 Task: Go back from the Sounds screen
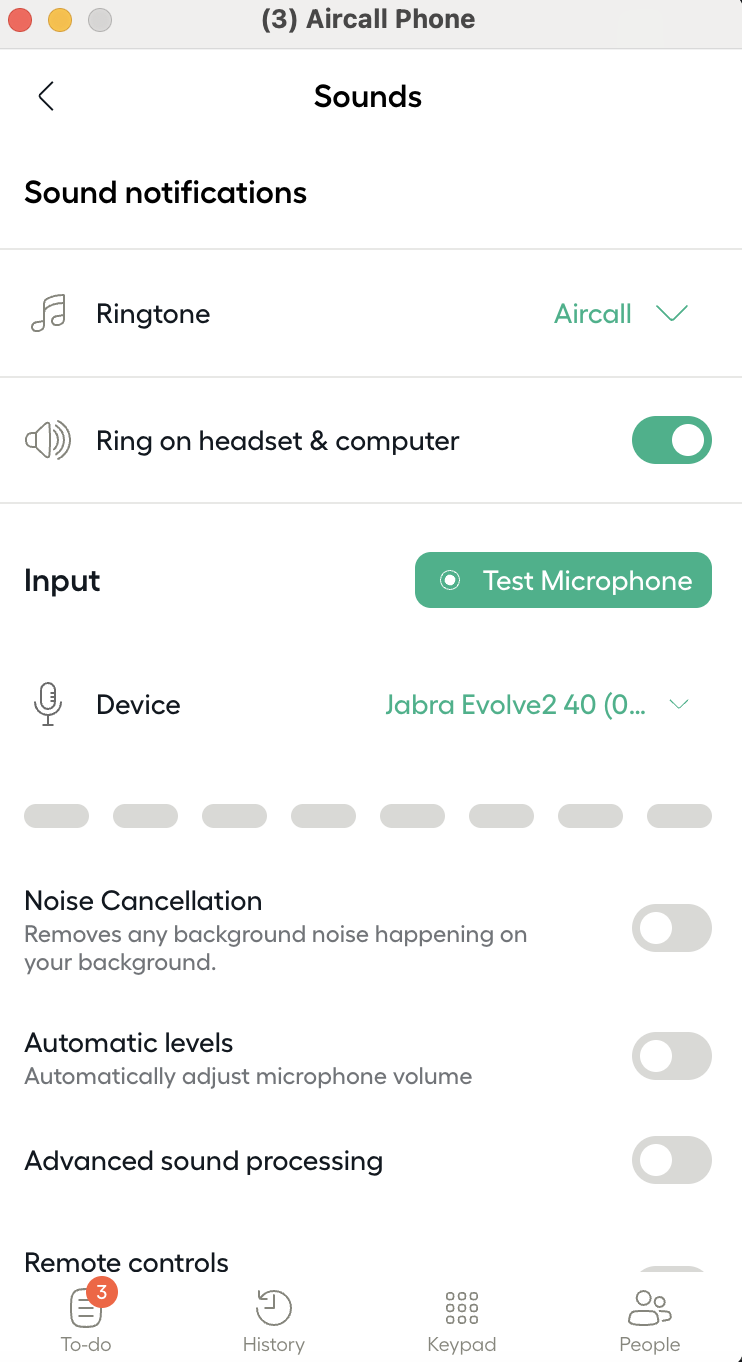(45, 96)
